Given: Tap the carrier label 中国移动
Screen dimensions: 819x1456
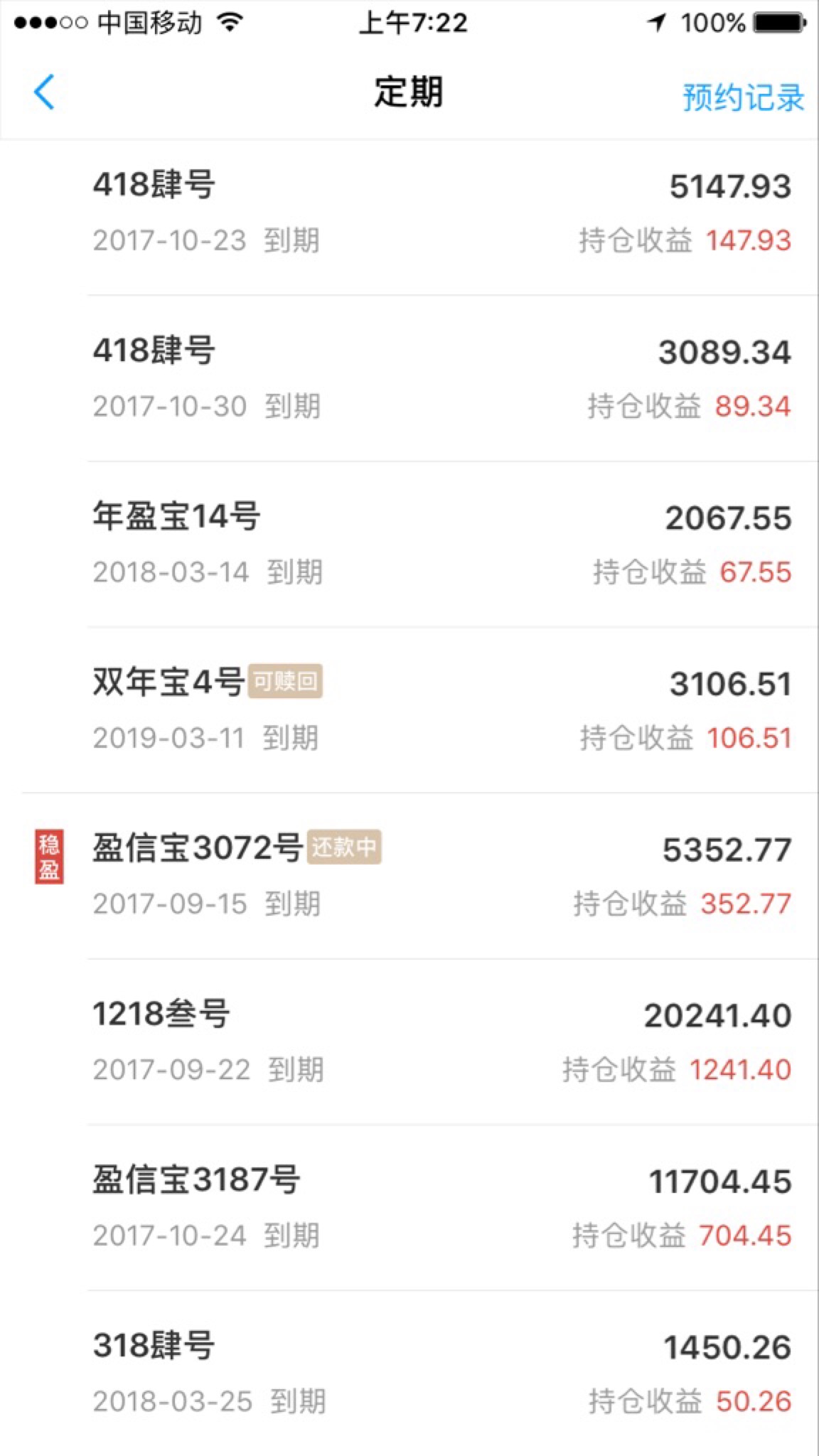Looking at the screenshot, I should pyautogui.click(x=151, y=23).
